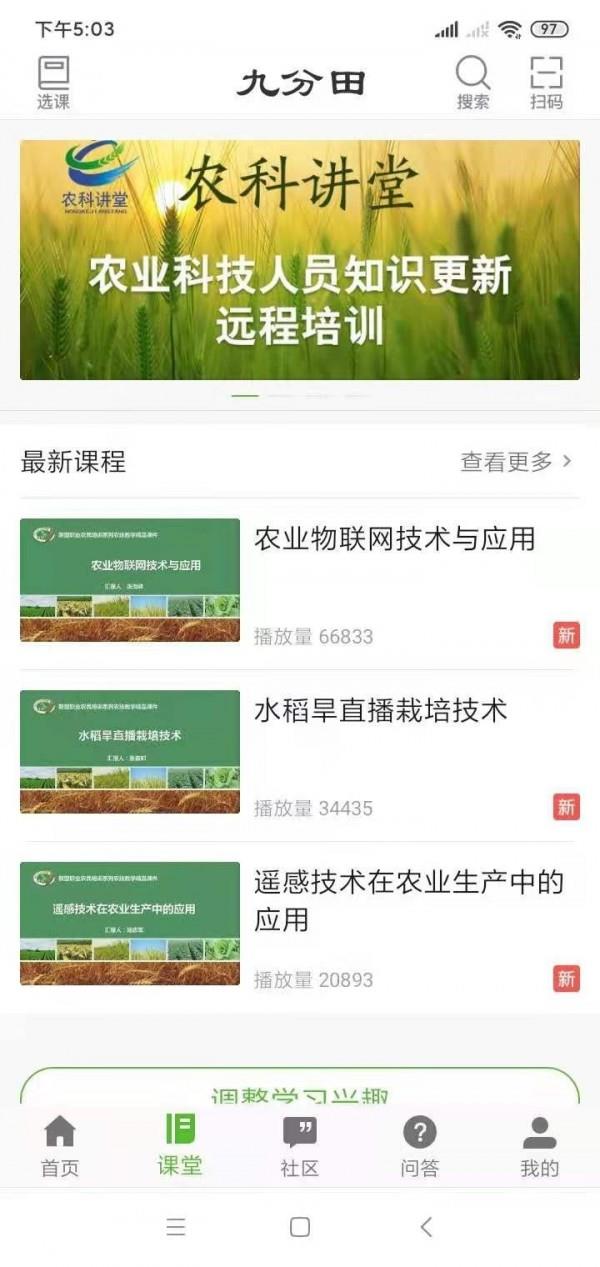Tap the 调整学习兴趣 button
The image size is (600, 1267).
tap(300, 1090)
